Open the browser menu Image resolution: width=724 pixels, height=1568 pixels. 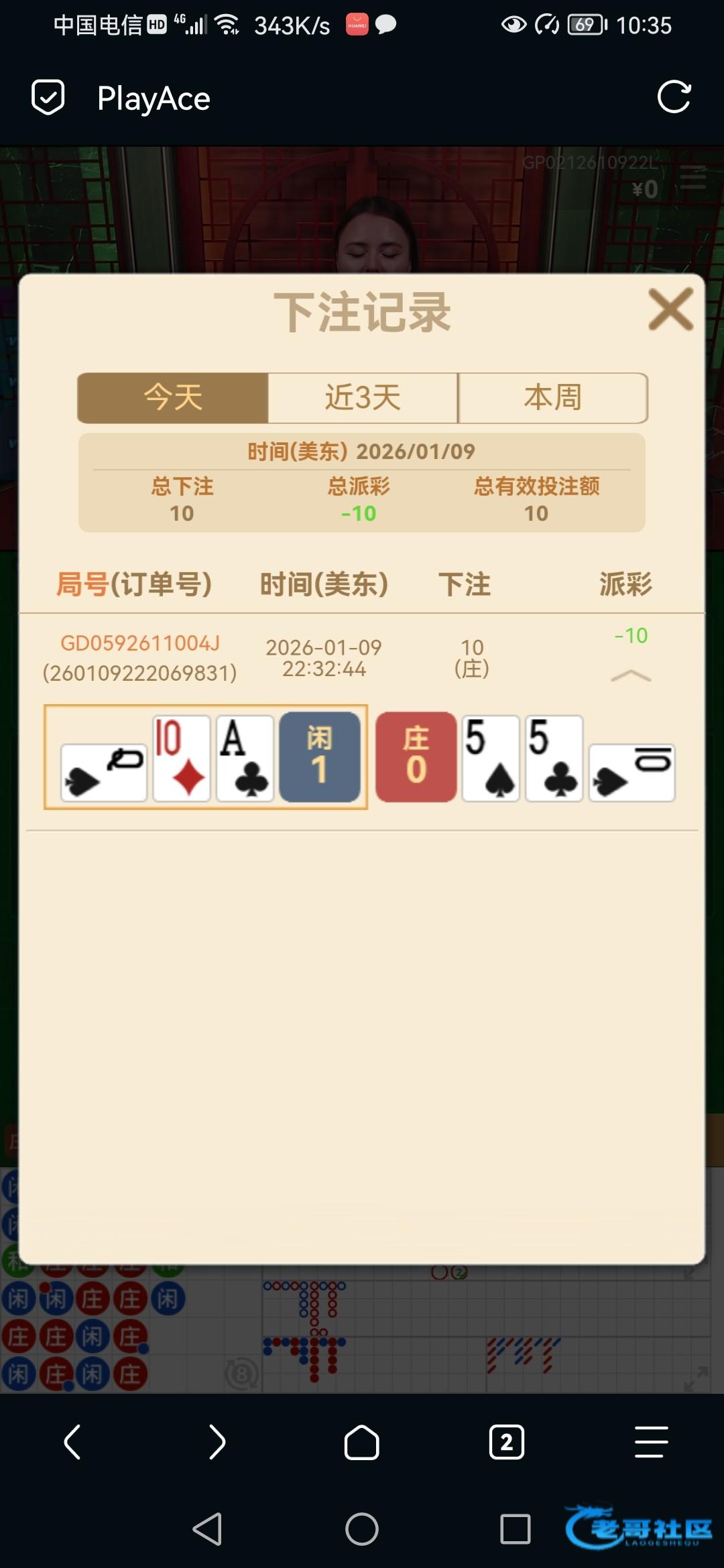[x=651, y=1442]
